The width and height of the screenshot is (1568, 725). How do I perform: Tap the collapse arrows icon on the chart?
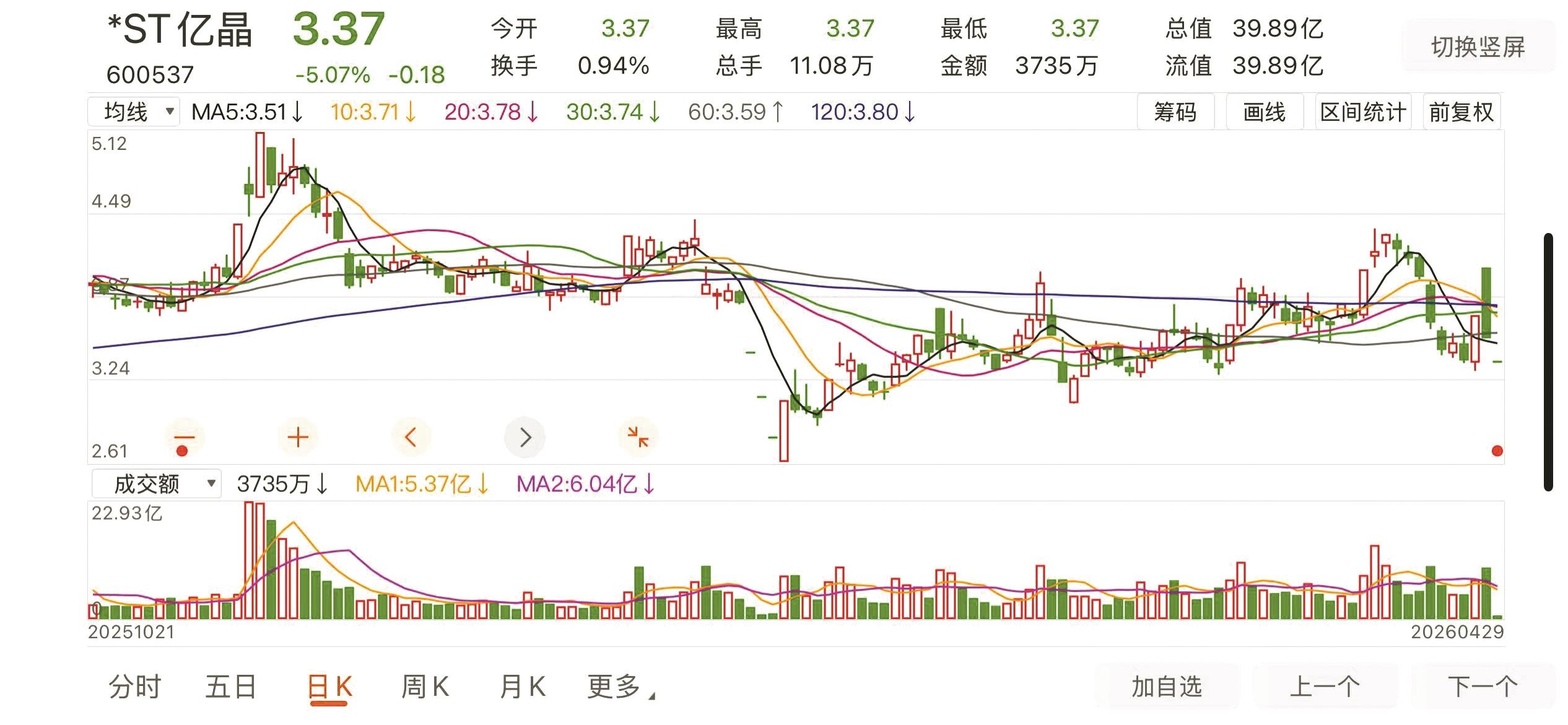point(637,437)
